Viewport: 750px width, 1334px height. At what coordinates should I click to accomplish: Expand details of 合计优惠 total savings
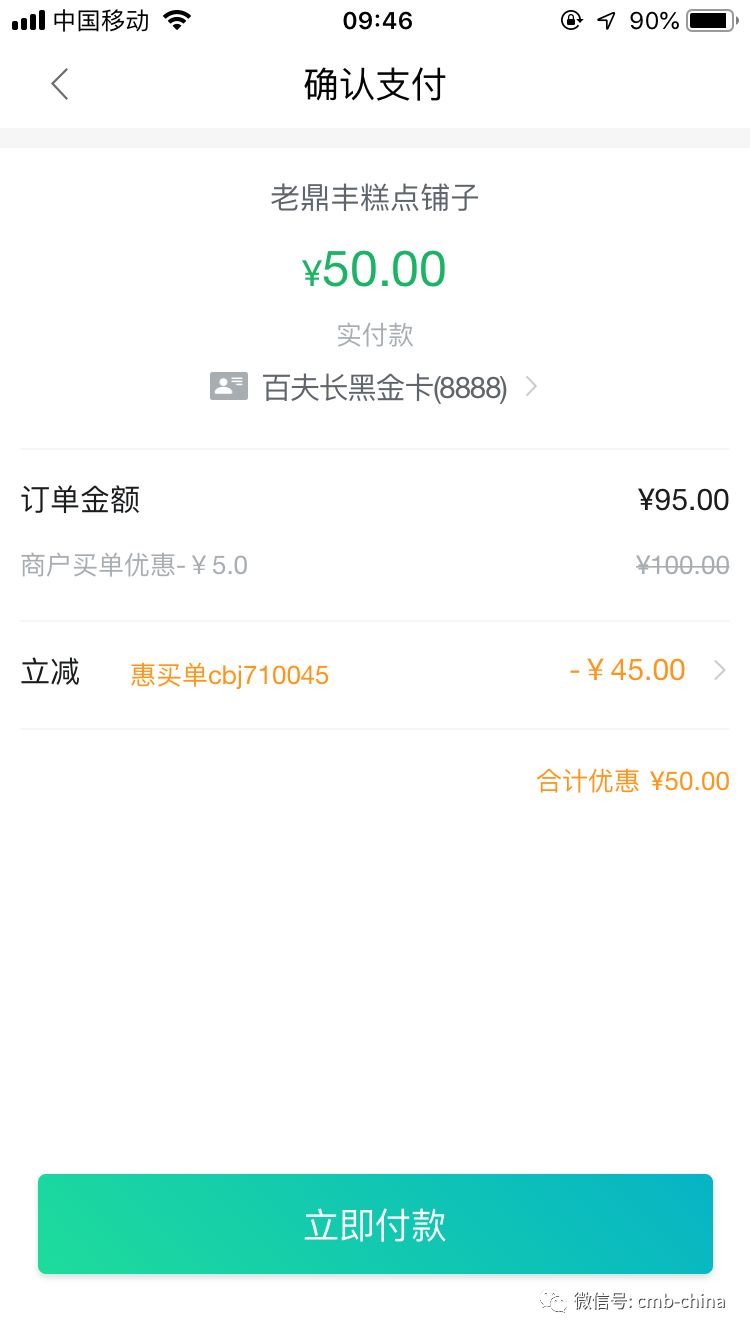[x=634, y=781]
